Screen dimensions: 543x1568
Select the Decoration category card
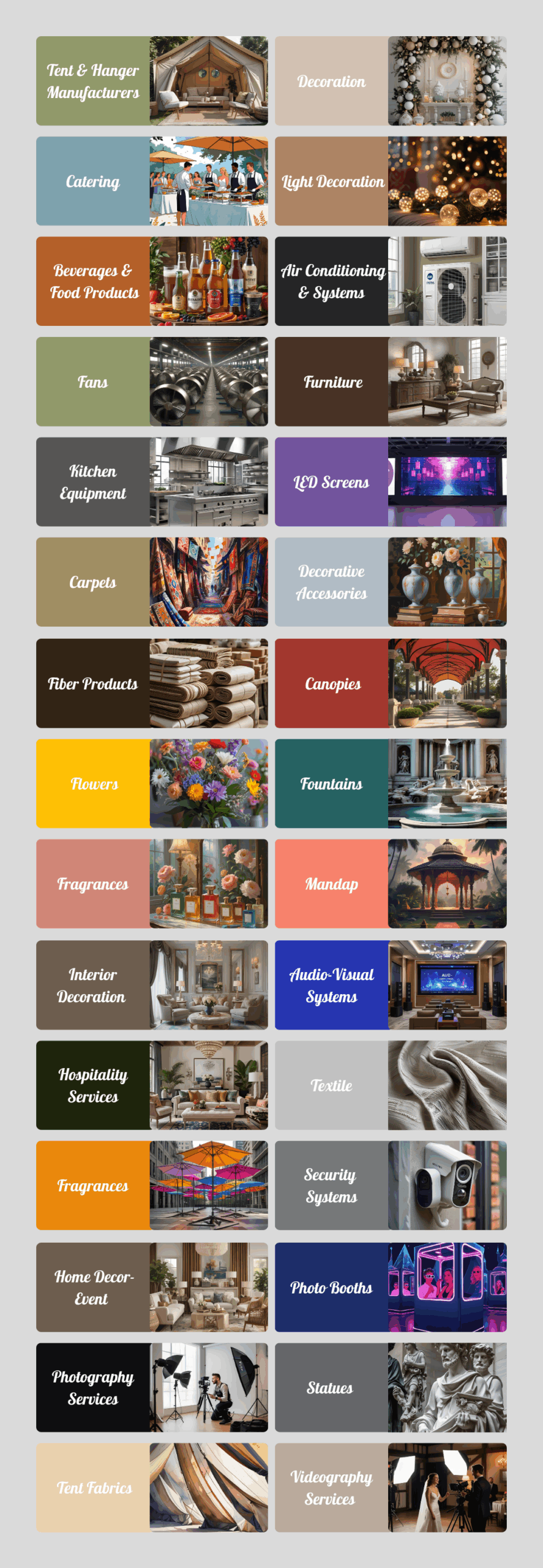(391, 81)
